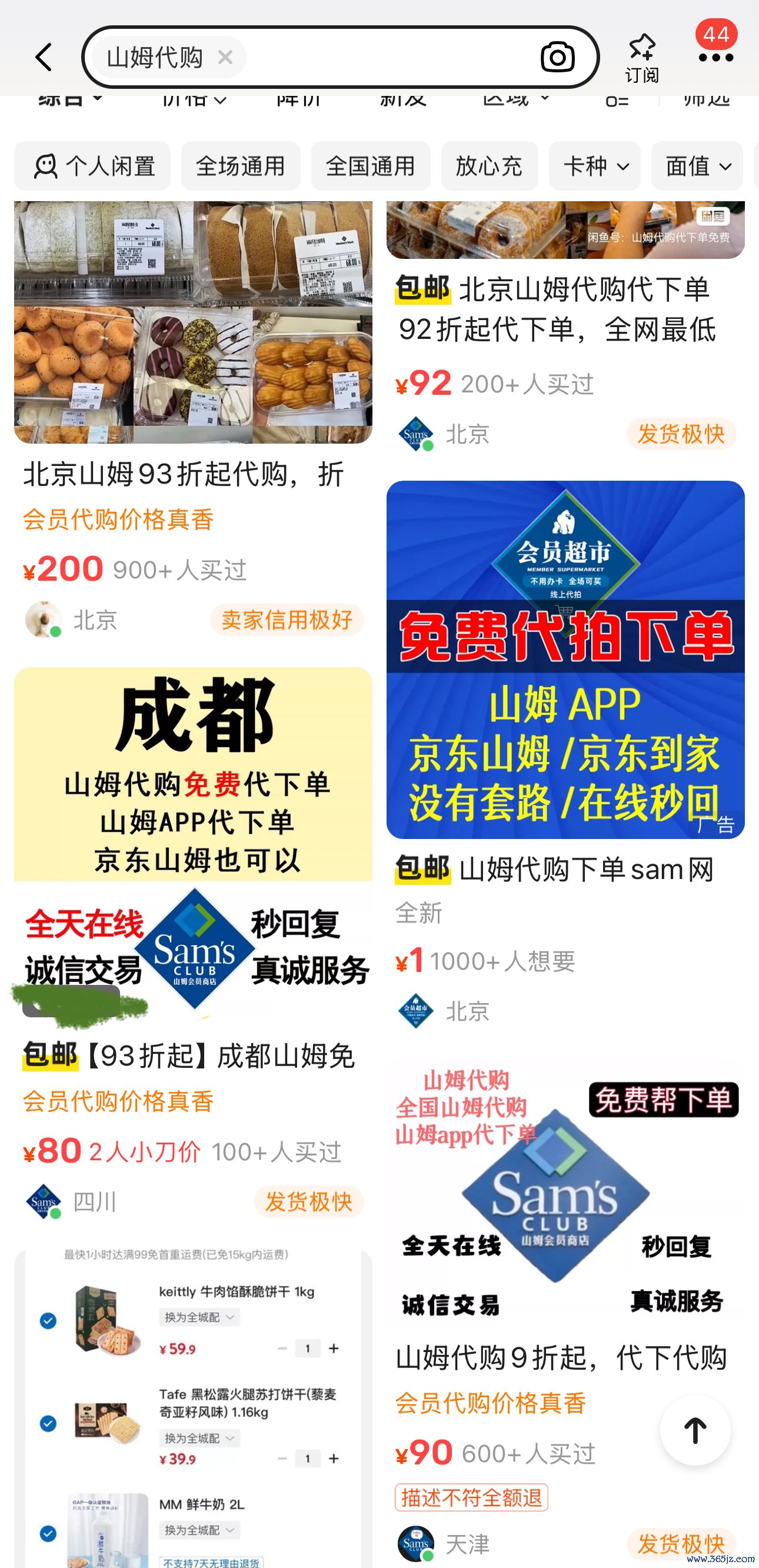Open the ad listing 山姆代购下单sam网

click(565, 660)
